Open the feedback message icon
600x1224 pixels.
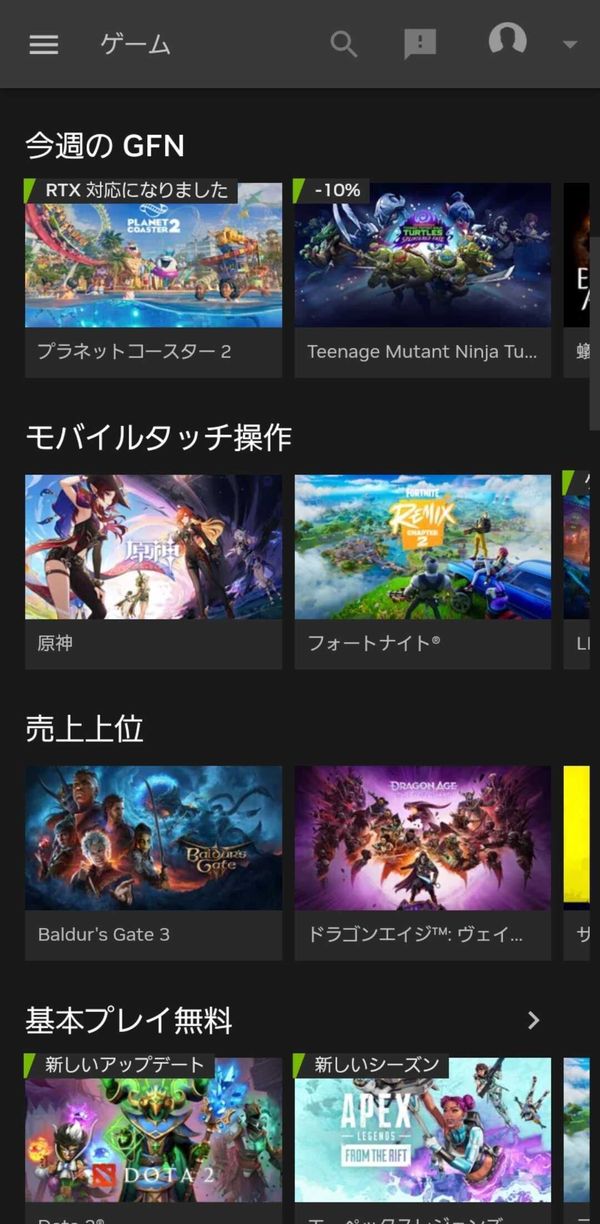point(420,45)
